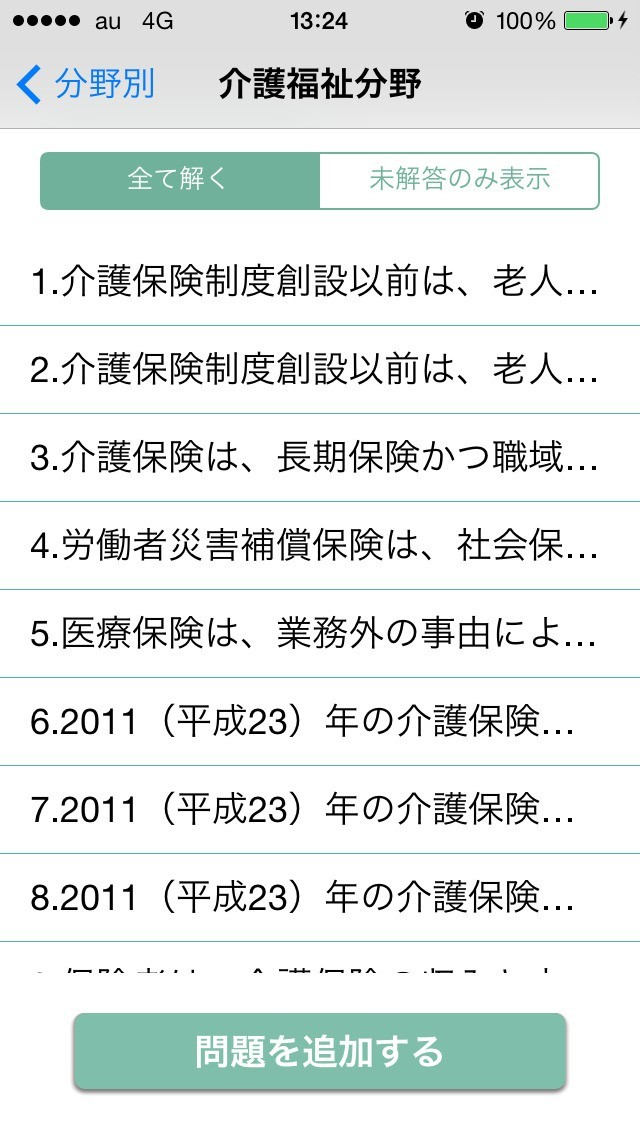
Task: Select the 全て解く segment
Action: pos(180,181)
